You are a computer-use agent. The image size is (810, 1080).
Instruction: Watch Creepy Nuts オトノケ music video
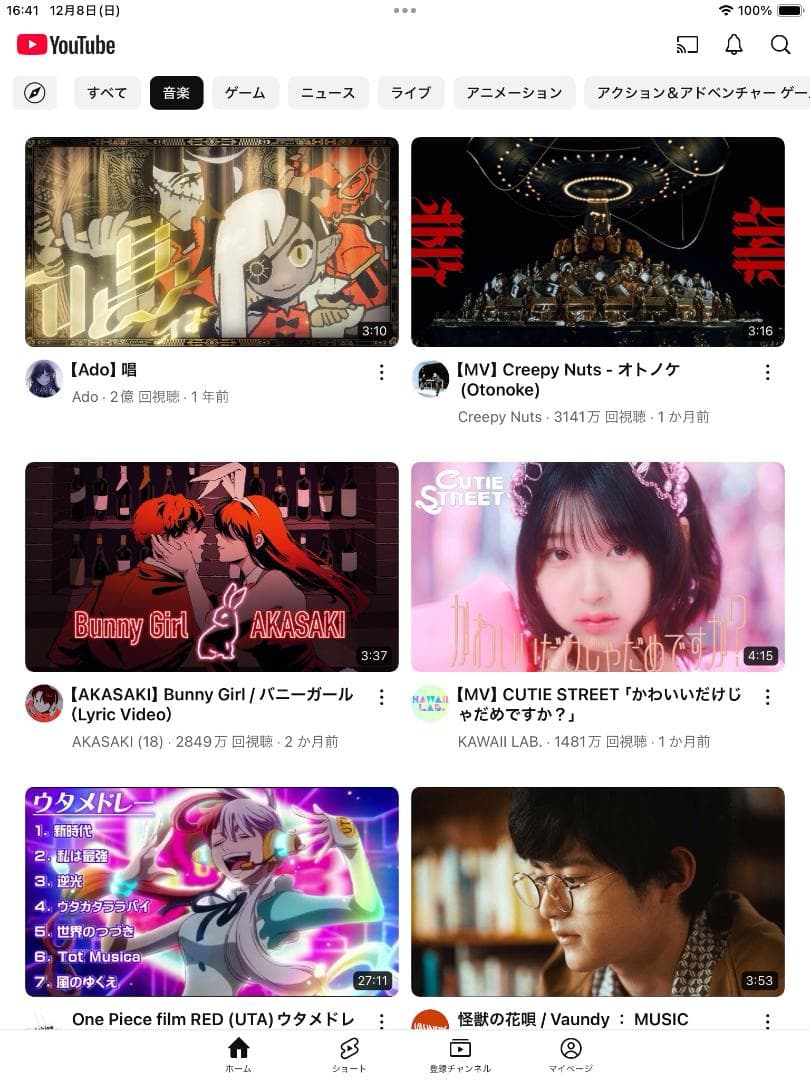pos(597,242)
